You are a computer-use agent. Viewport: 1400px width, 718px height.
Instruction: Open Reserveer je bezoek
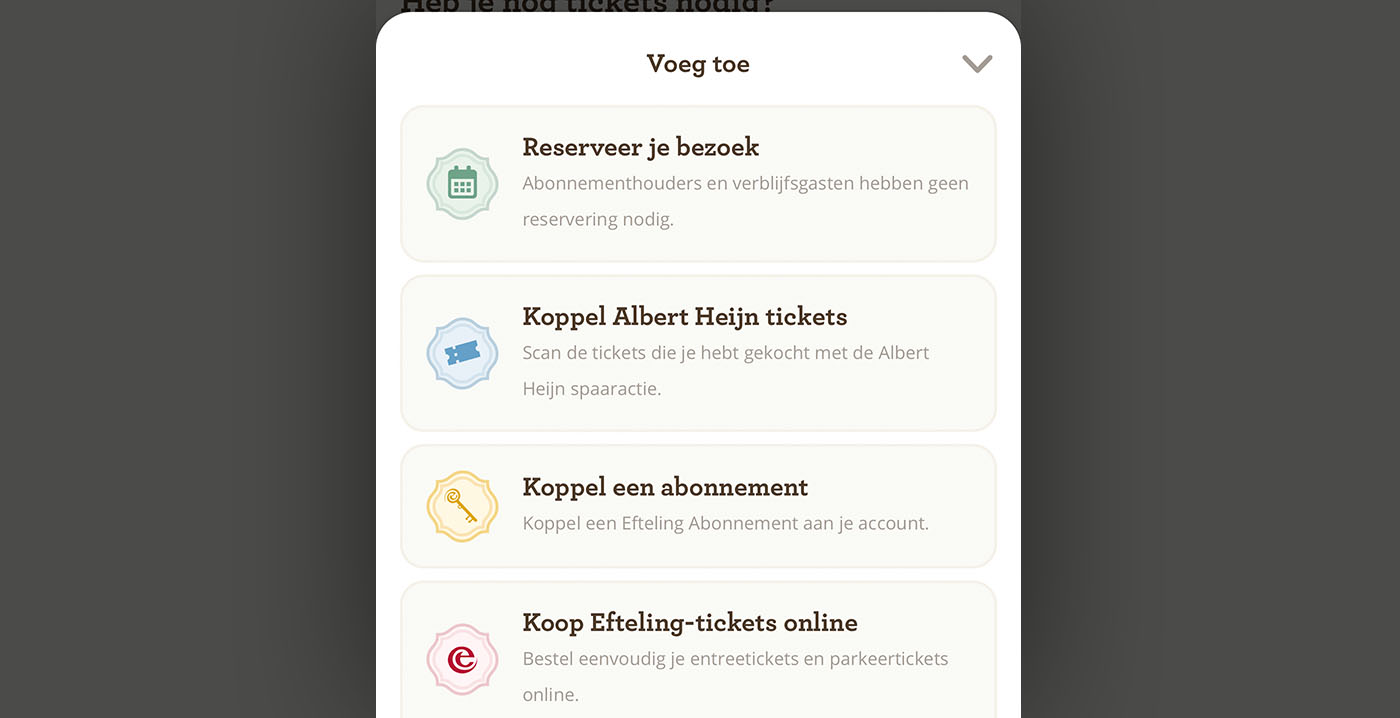click(698, 184)
